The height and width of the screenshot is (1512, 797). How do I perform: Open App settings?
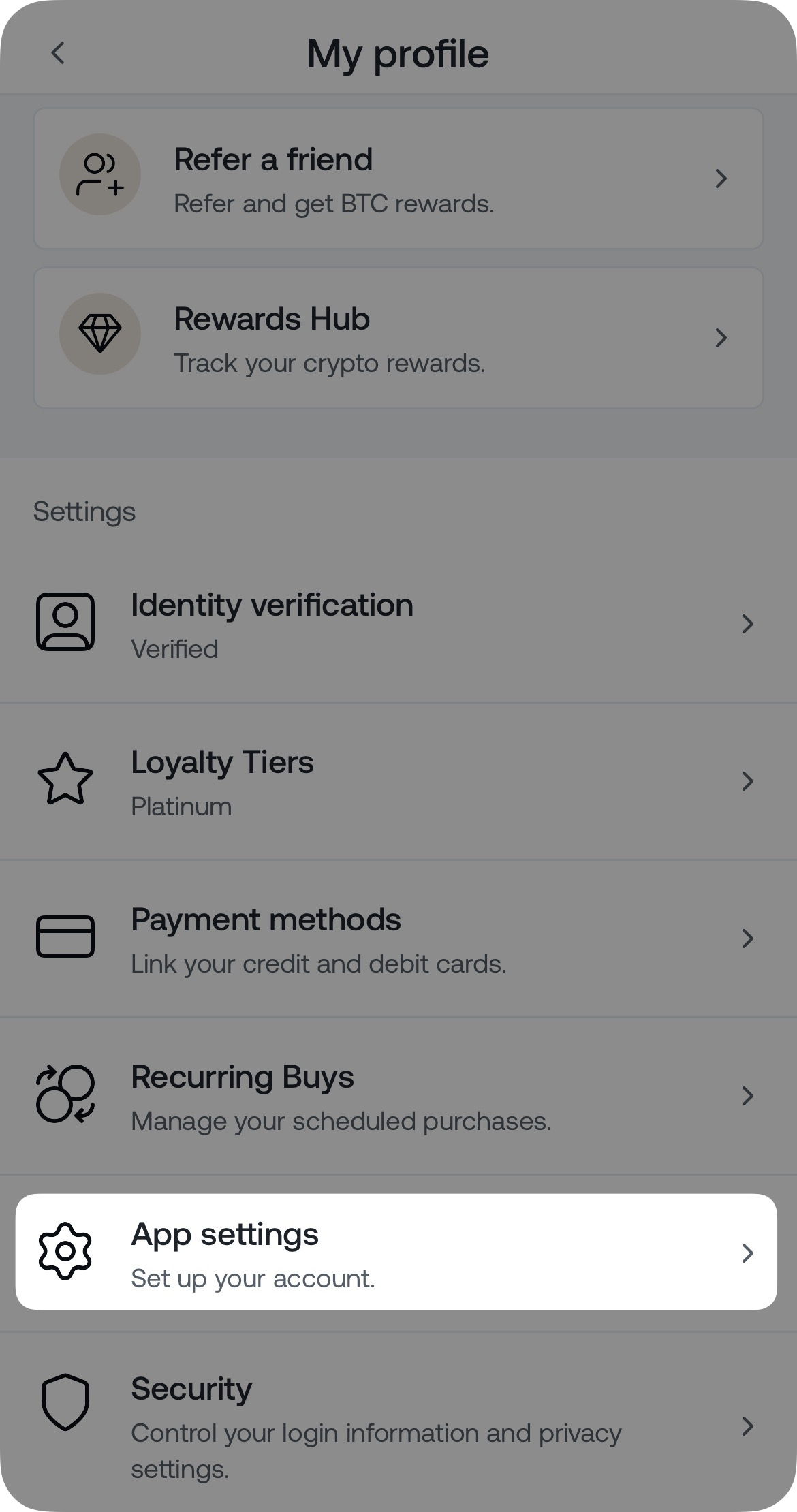(x=396, y=1253)
